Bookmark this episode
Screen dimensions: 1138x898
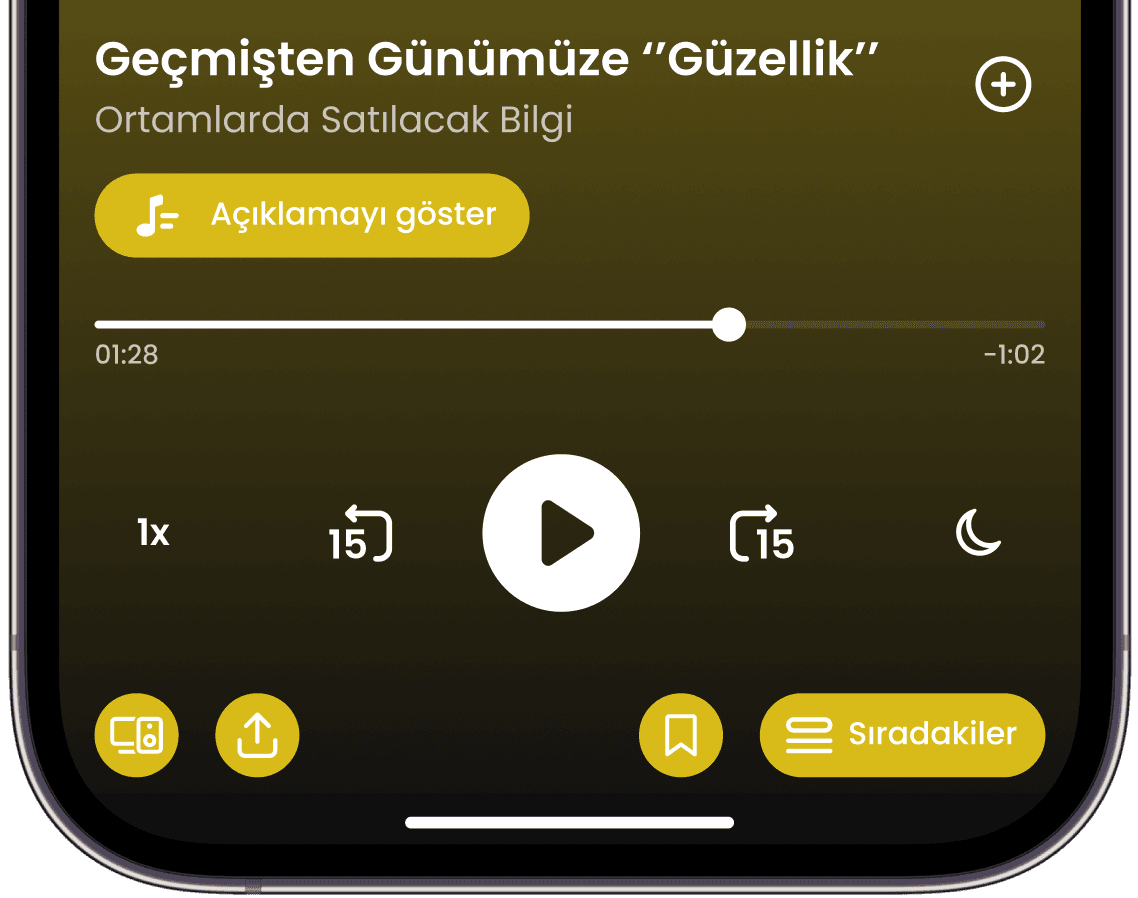(681, 735)
